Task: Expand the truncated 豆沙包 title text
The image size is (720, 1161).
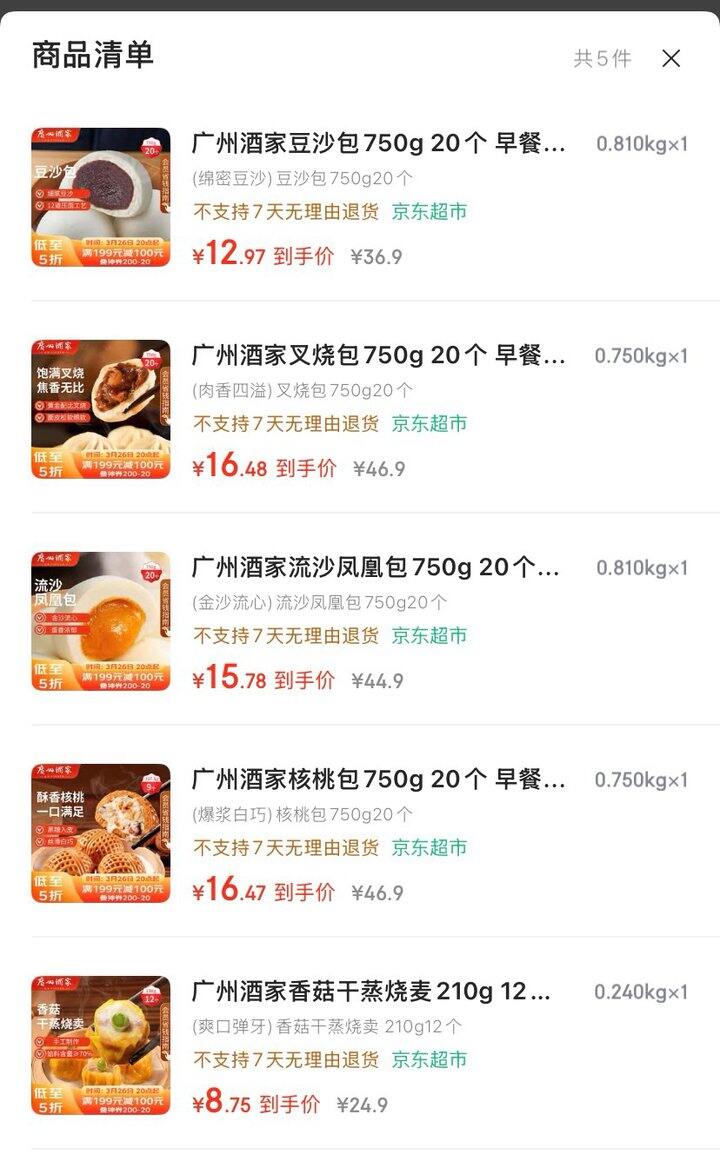Action: click(x=555, y=146)
